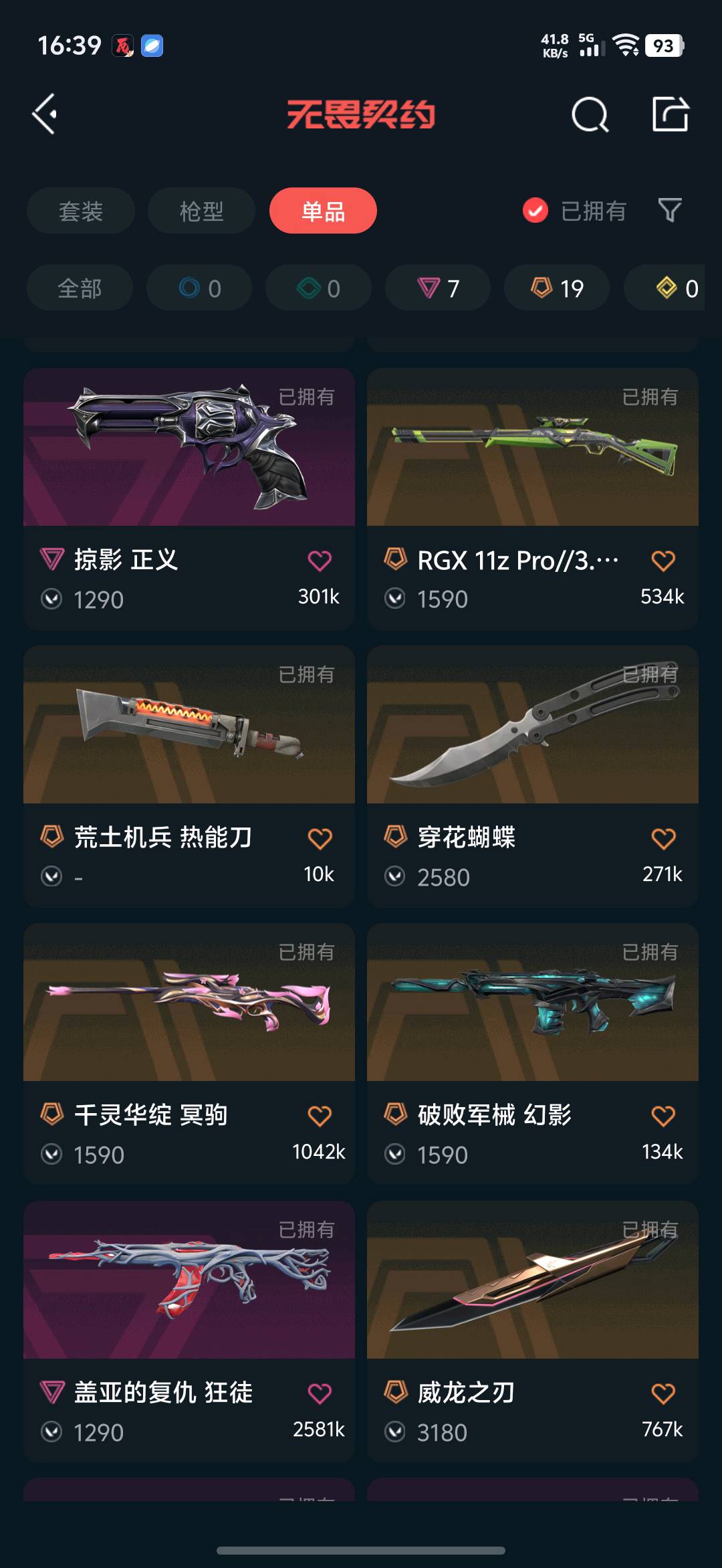Switch to the 枪型 tab
Viewport: 722px width, 1568px height.
pyautogui.click(x=201, y=211)
